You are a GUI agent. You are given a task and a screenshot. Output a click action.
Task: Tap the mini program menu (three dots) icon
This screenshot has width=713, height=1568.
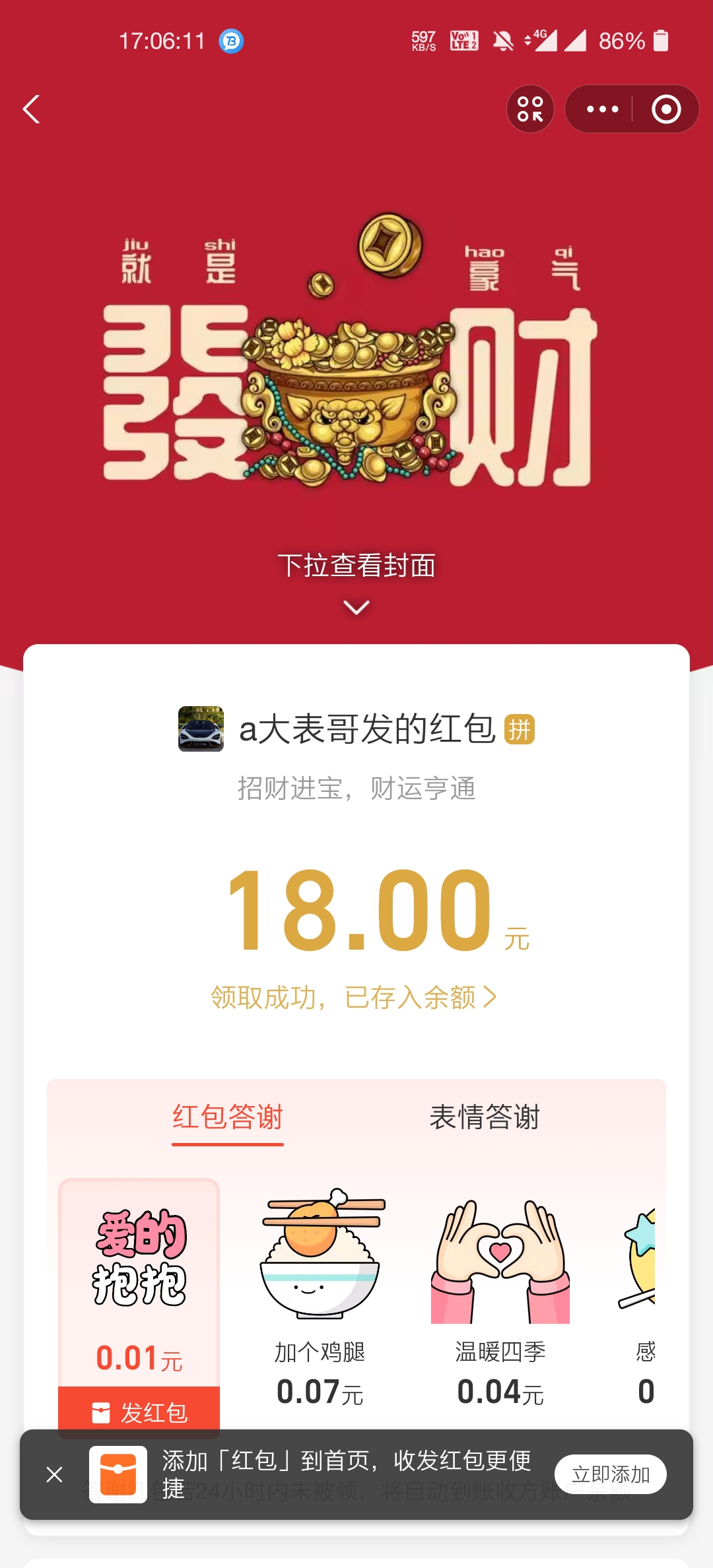(x=602, y=110)
